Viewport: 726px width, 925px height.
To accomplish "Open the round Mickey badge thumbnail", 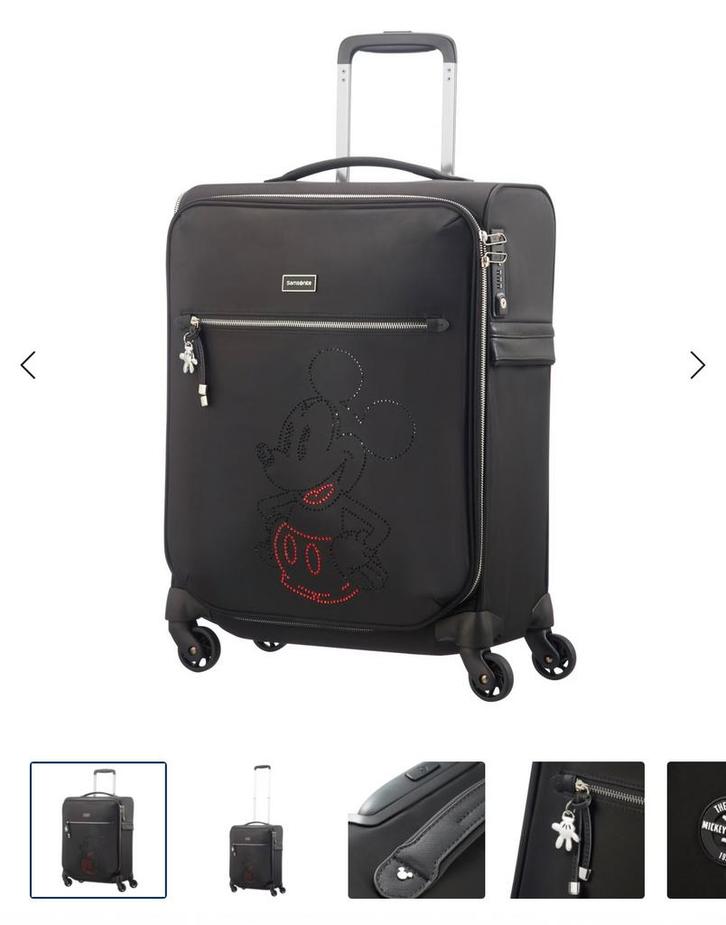I will click(x=698, y=829).
